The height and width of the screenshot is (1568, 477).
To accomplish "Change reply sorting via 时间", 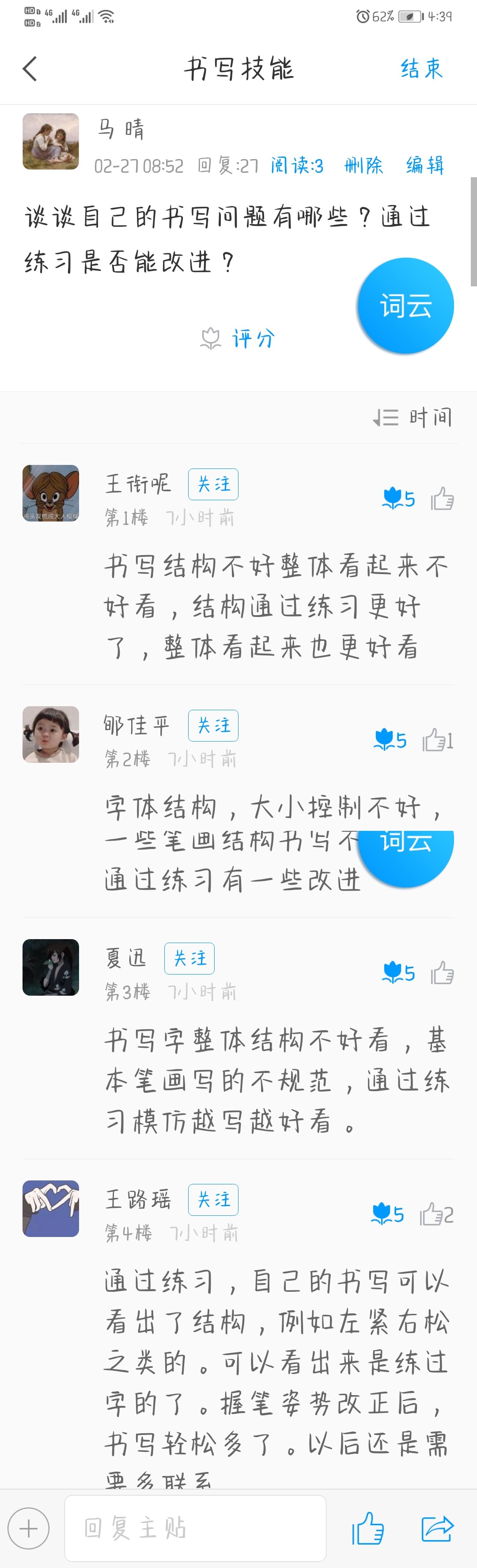I will tap(413, 418).
